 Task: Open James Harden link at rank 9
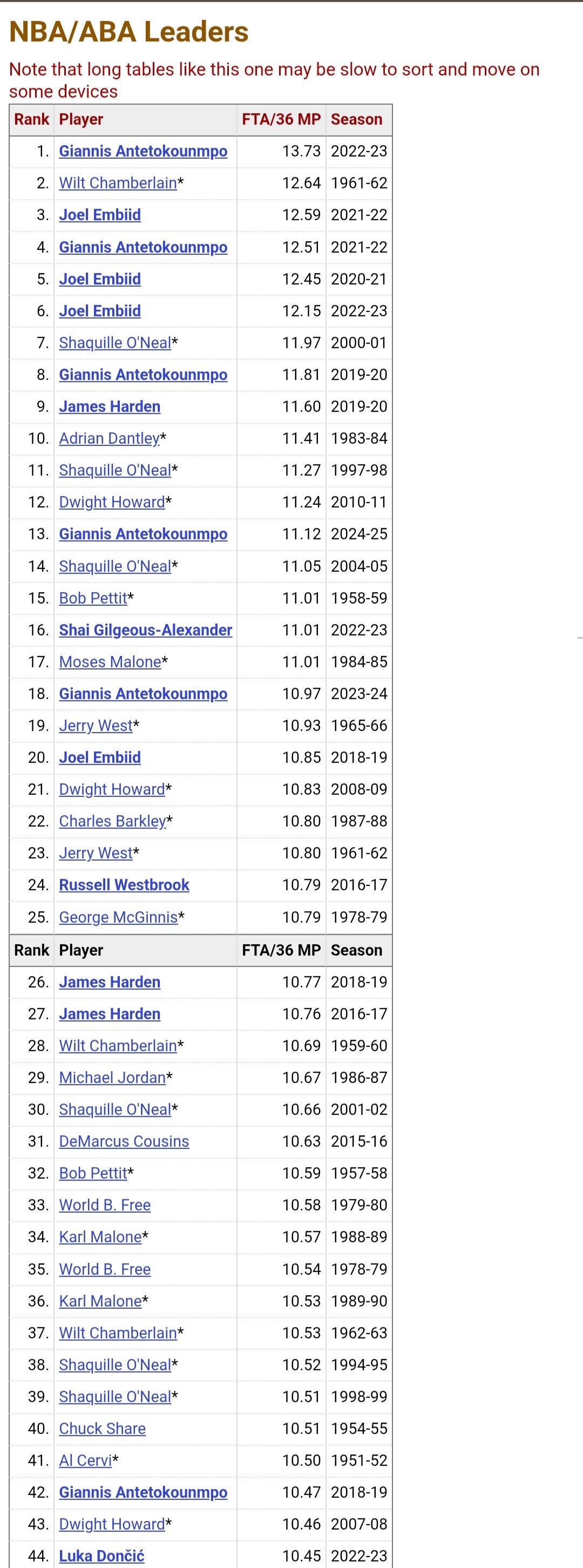pos(110,407)
